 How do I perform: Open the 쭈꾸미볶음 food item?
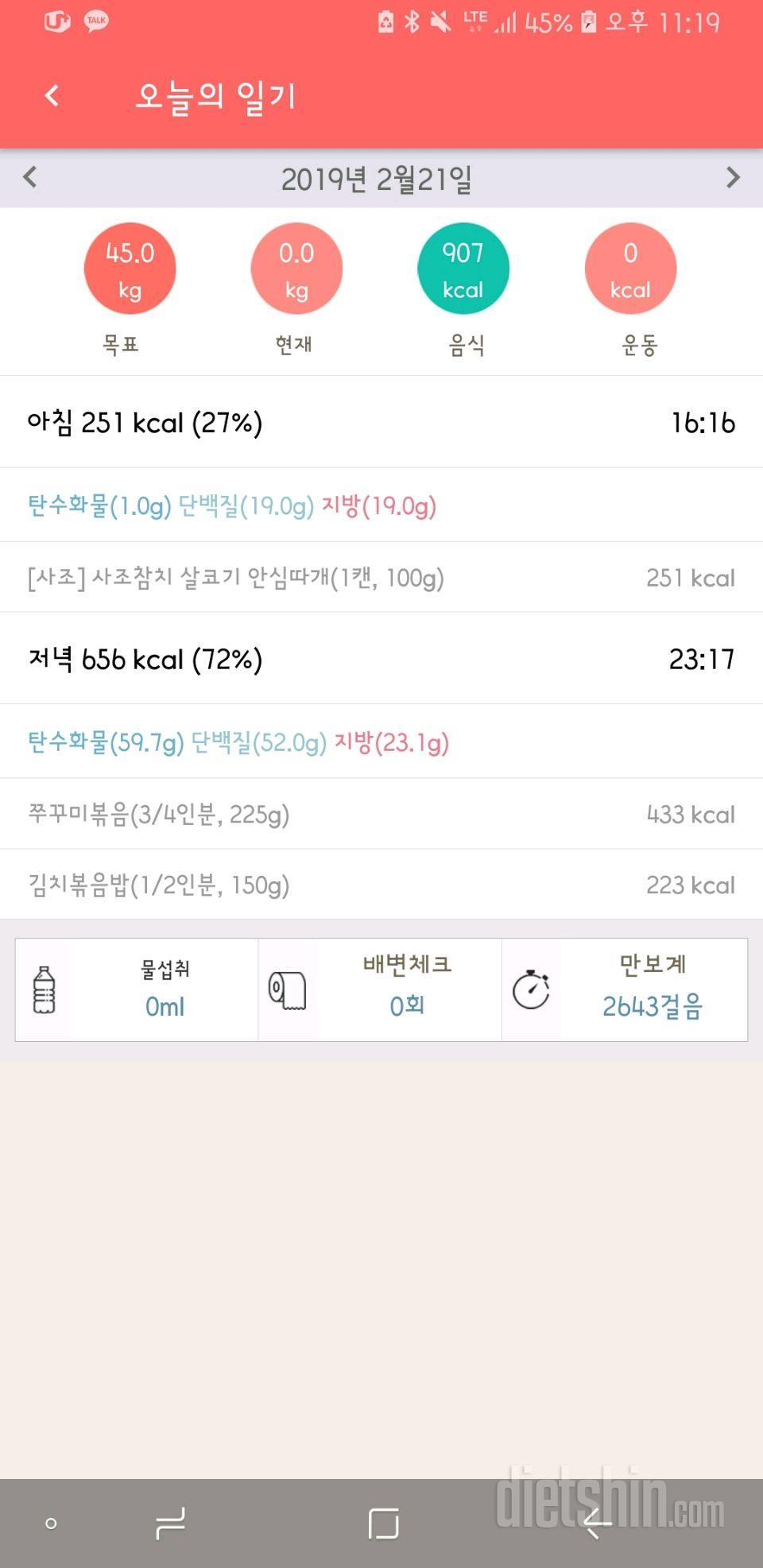tap(381, 814)
